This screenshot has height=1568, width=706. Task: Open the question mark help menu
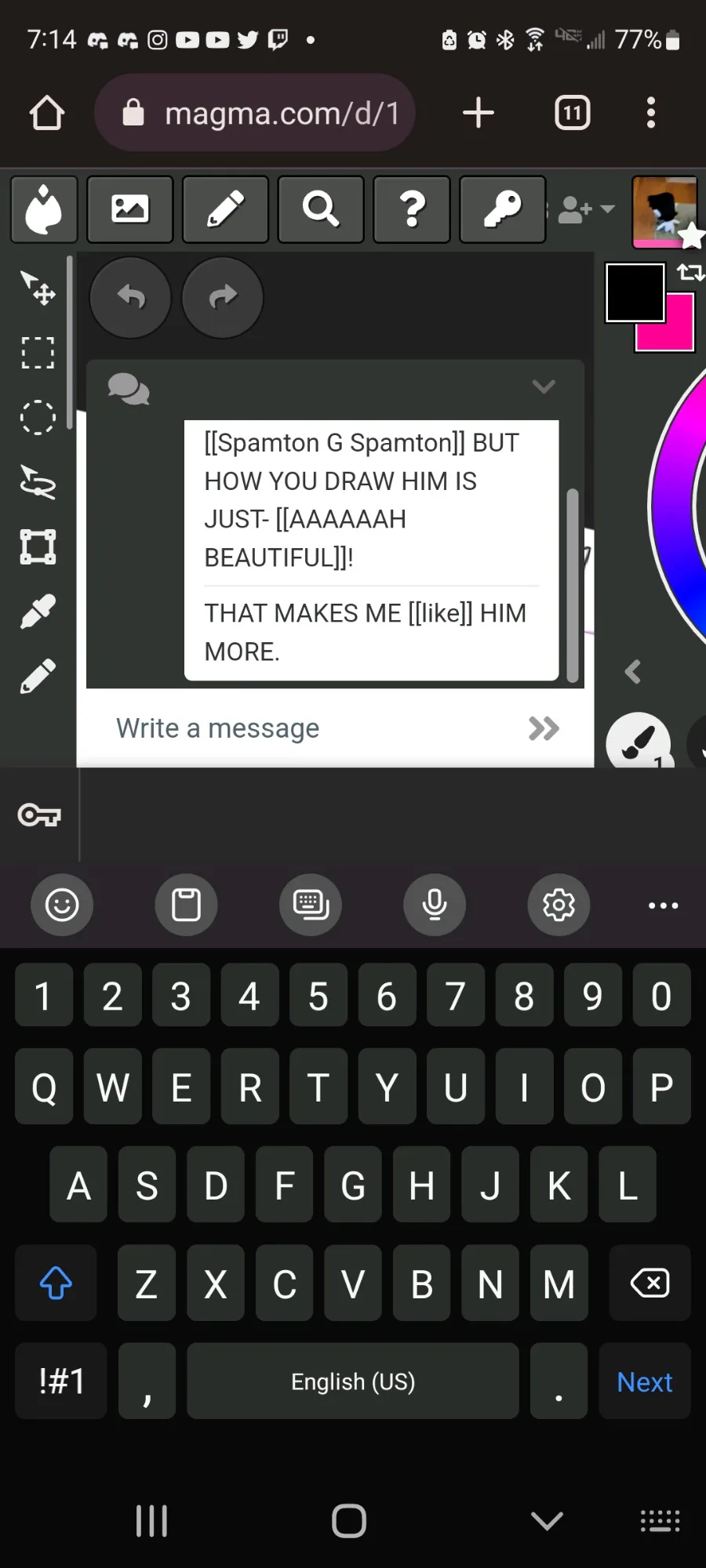coord(412,209)
